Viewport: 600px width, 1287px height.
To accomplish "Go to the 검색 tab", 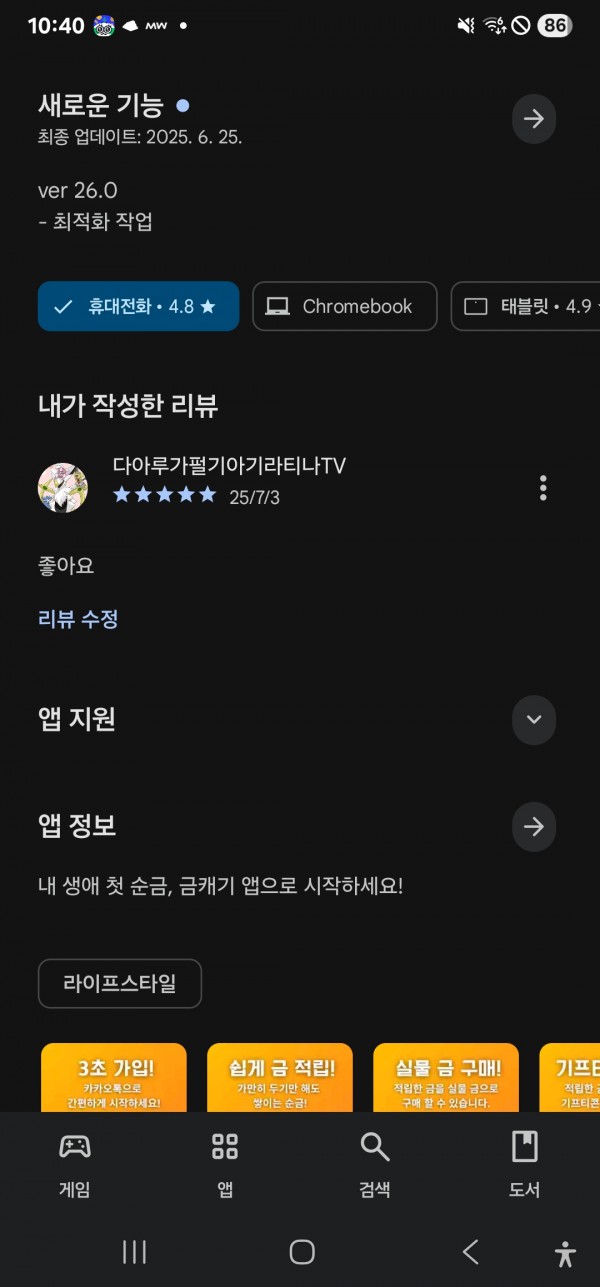I will 375,1164.
